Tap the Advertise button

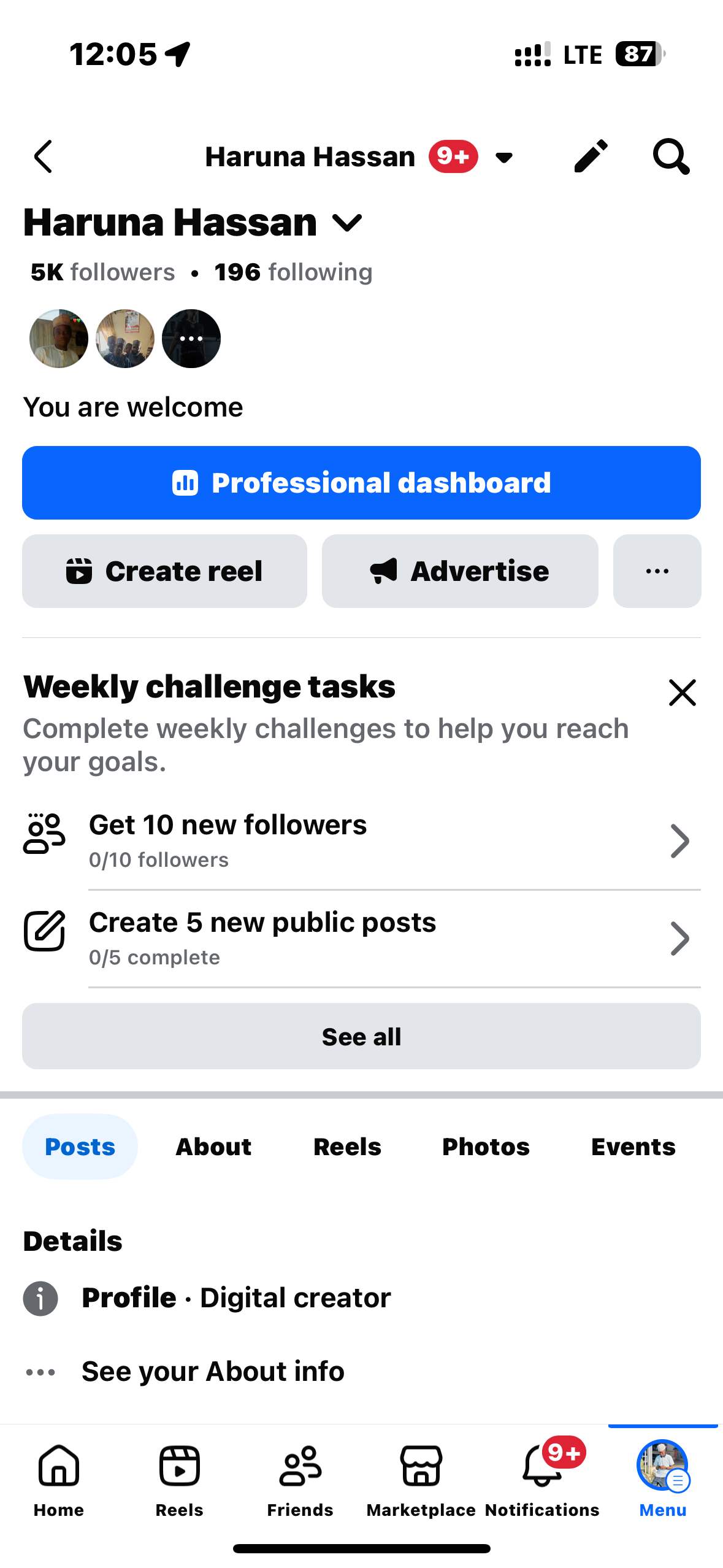tap(460, 571)
